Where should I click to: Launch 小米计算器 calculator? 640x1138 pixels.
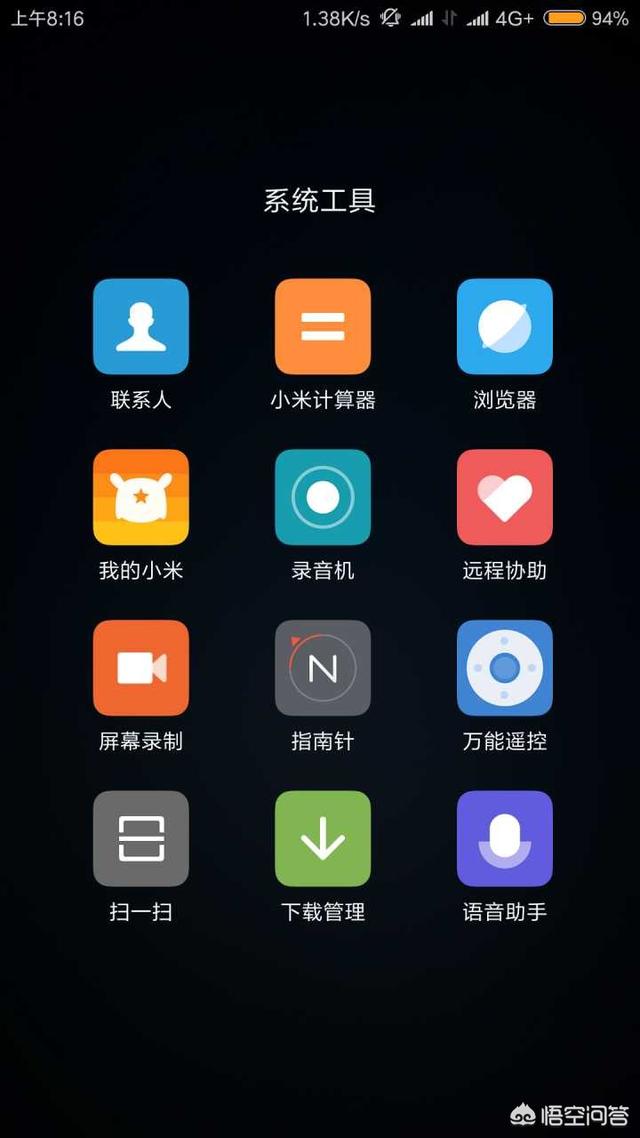click(323, 327)
